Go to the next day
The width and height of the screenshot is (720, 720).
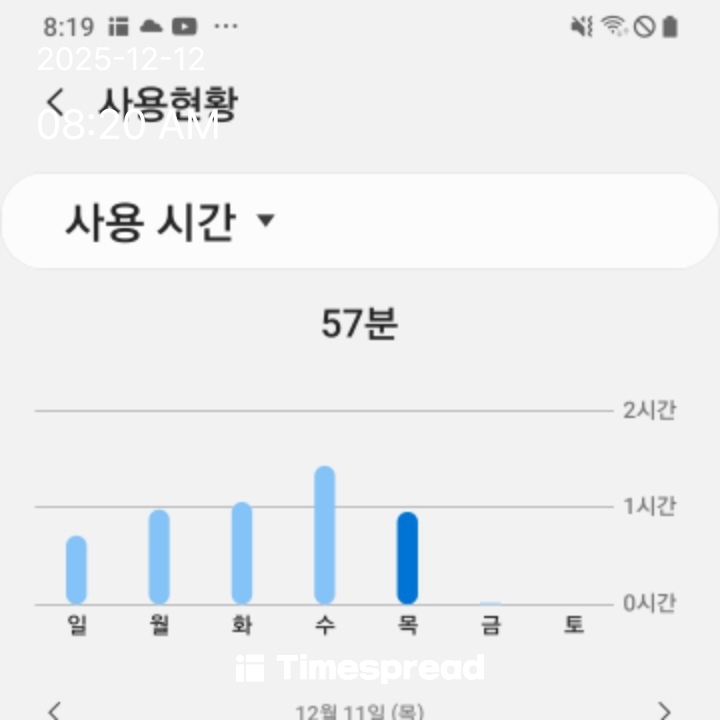[664, 710]
